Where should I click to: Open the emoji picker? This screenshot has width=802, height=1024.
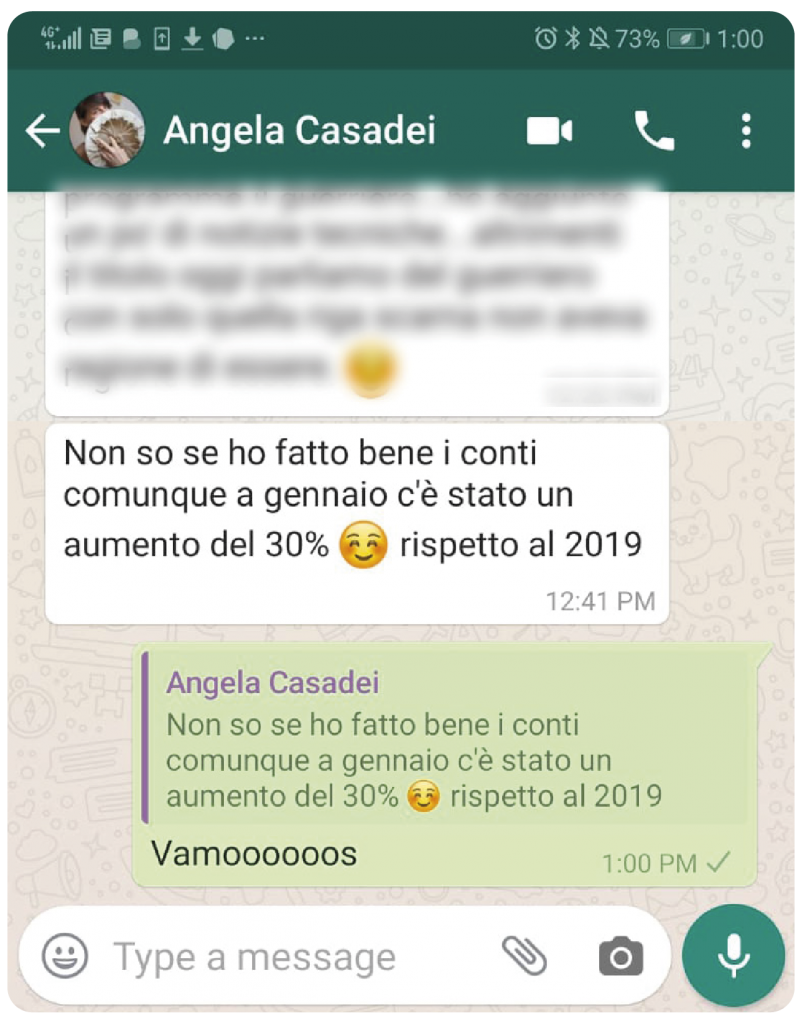click(65, 957)
